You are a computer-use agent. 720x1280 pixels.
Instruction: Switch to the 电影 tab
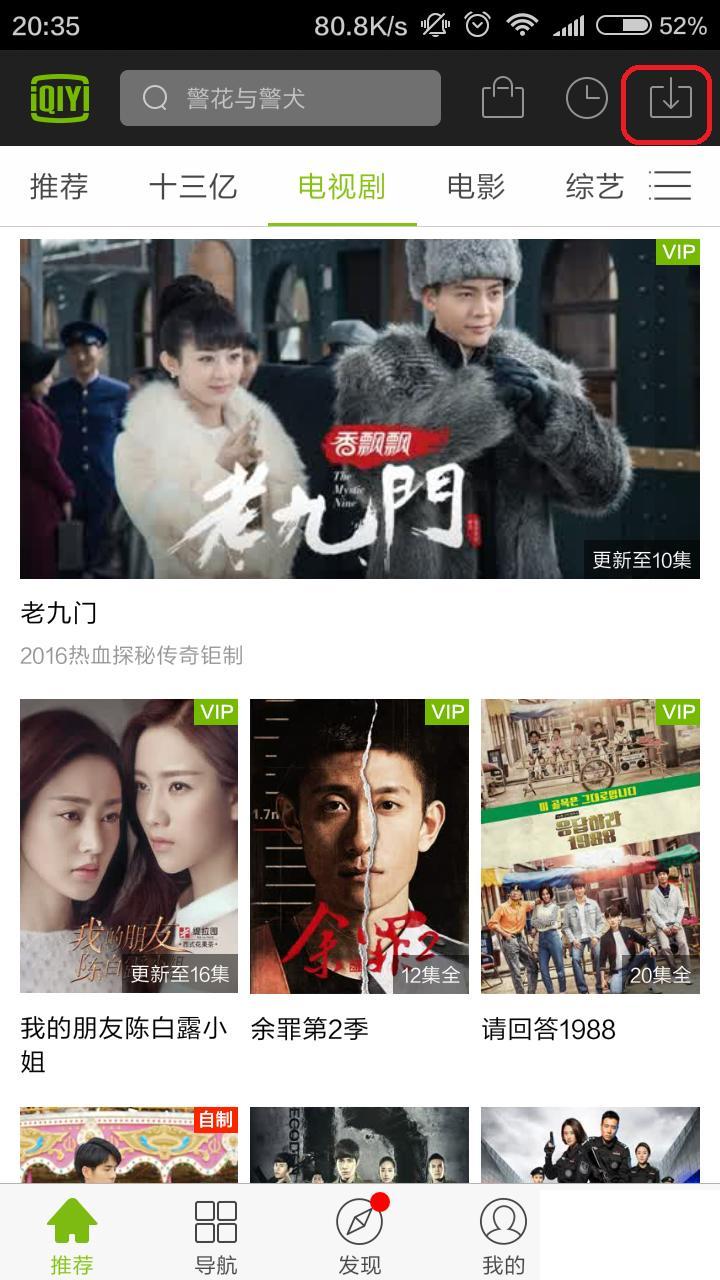tap(476, 187)
